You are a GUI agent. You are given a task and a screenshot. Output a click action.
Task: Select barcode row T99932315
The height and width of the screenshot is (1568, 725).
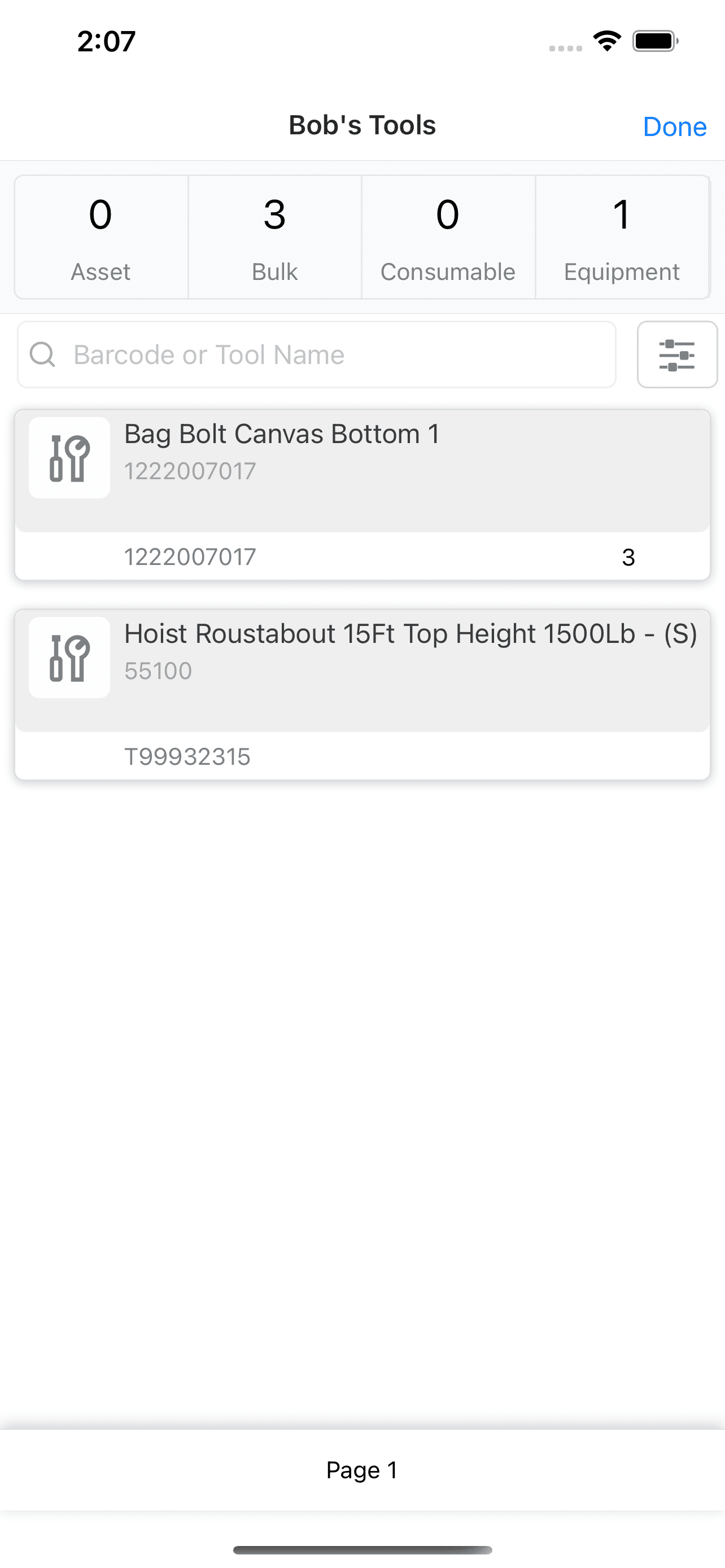point(362,756)
